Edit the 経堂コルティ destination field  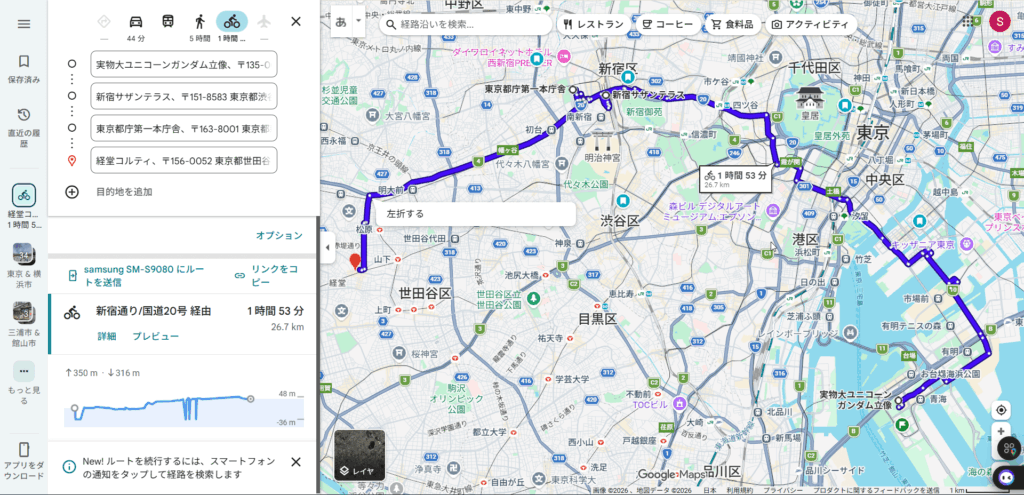tap(183, 161)
